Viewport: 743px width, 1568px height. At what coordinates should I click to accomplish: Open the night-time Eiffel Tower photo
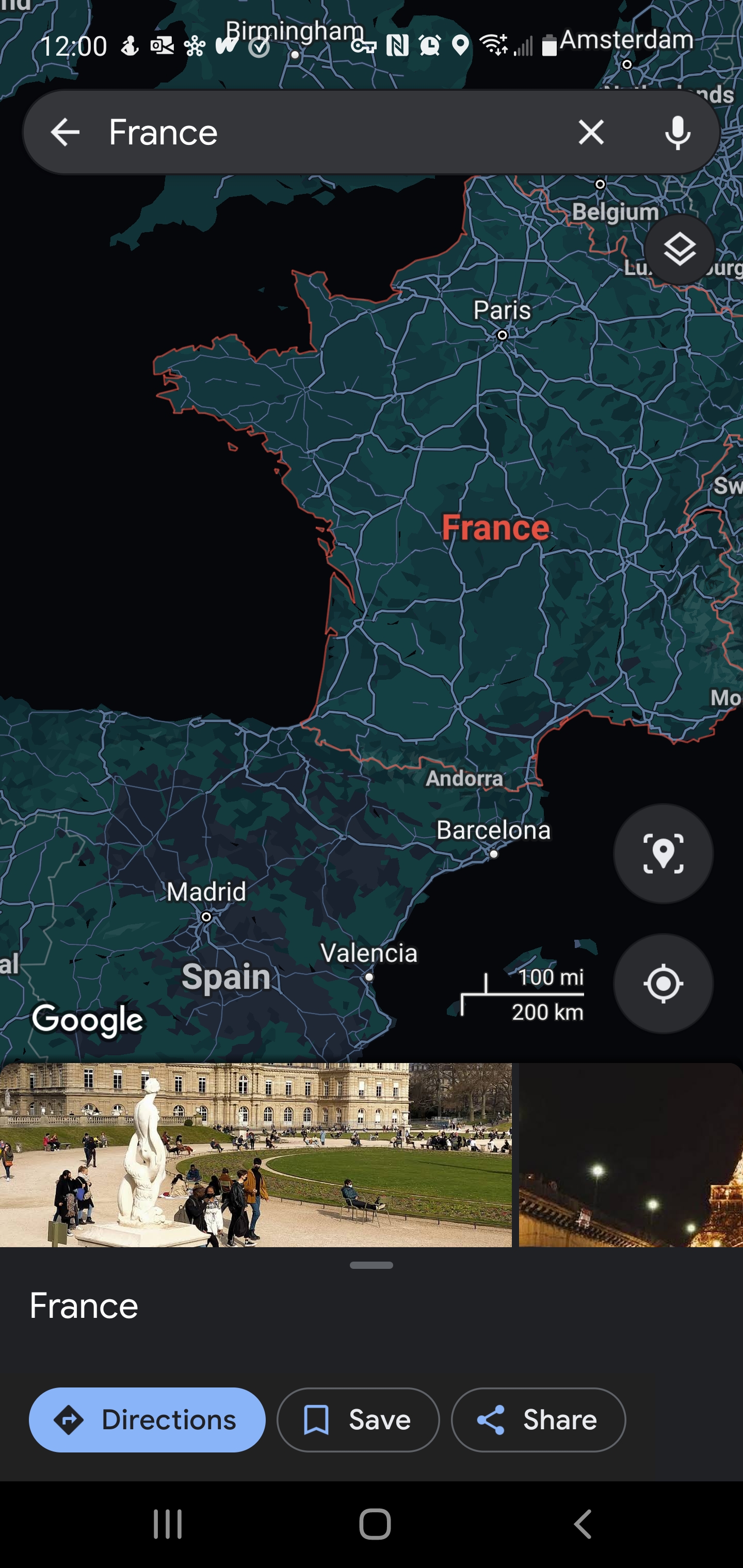tap(631, 1155)
